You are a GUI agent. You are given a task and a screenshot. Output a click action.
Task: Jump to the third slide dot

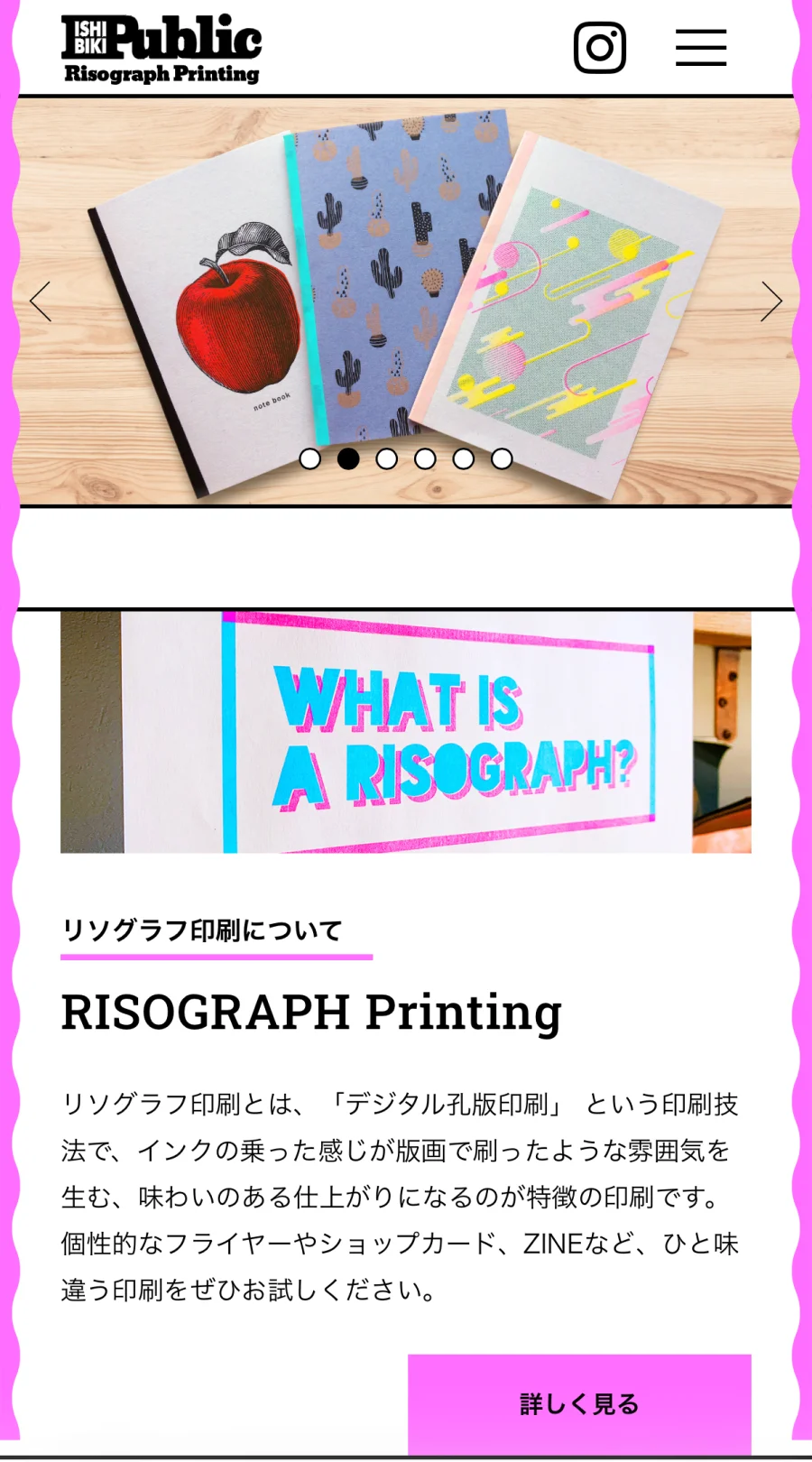[x=386, y=458]
